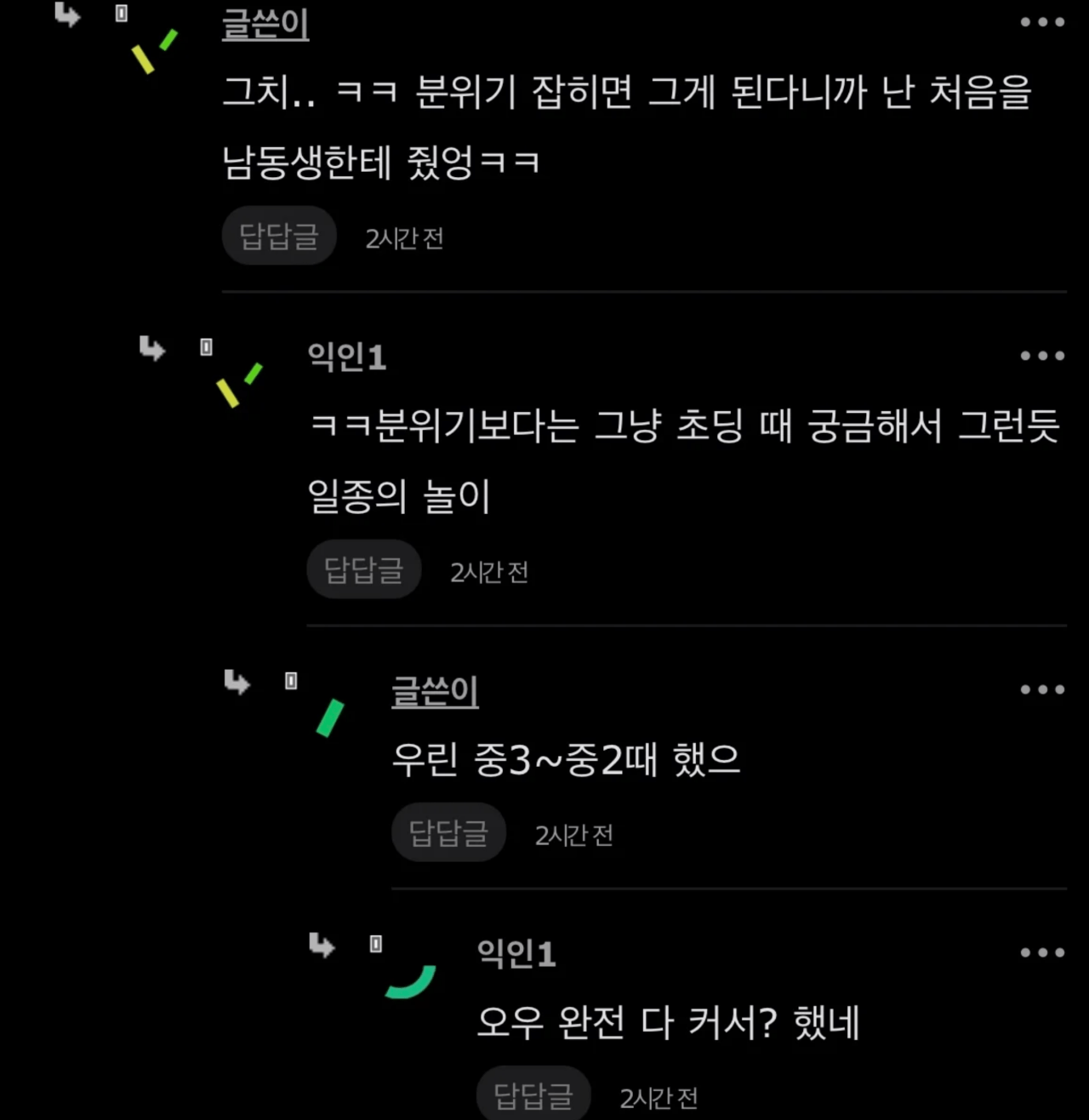This screenshot has width=1089, height=1120.
Task: Open 글쓴이 profile on the 분위기 잡히면 comment
Action: [265, 24]
